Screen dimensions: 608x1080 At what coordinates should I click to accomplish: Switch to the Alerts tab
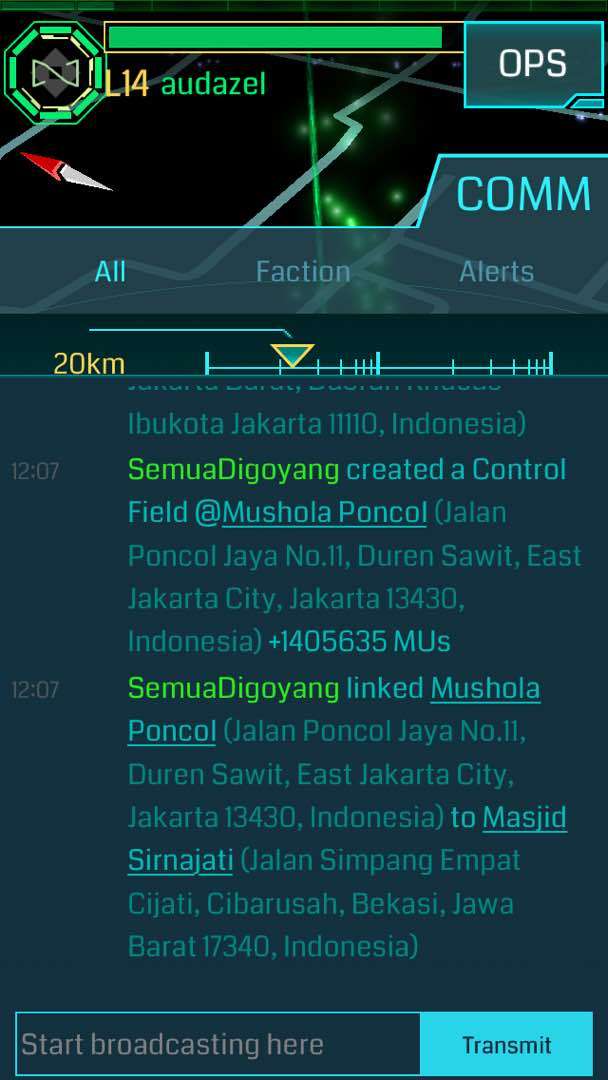coord(496,271)
